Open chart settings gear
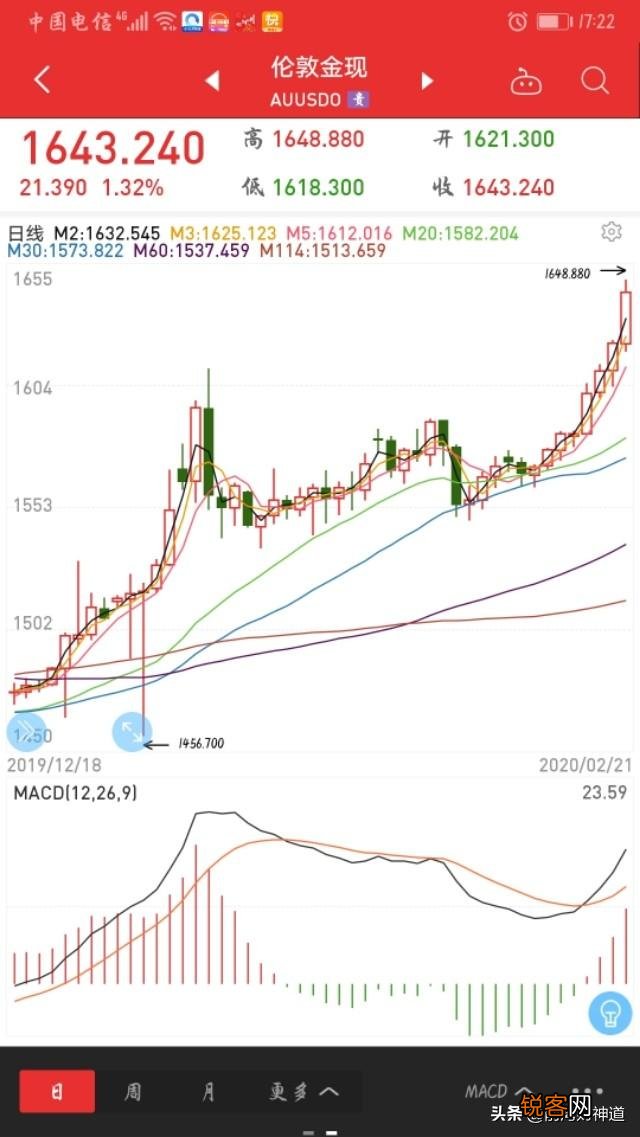 tap(611, 232)
